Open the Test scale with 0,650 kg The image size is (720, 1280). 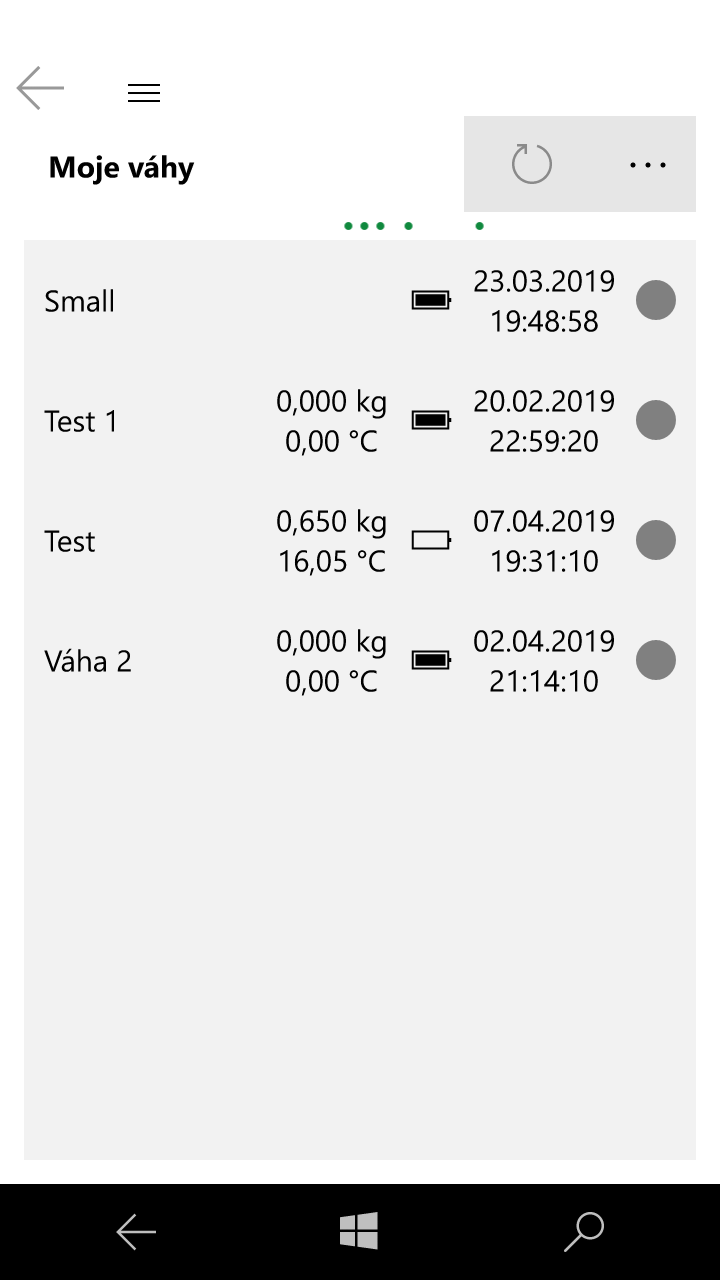pyautogui.click(x=70, y=541)
